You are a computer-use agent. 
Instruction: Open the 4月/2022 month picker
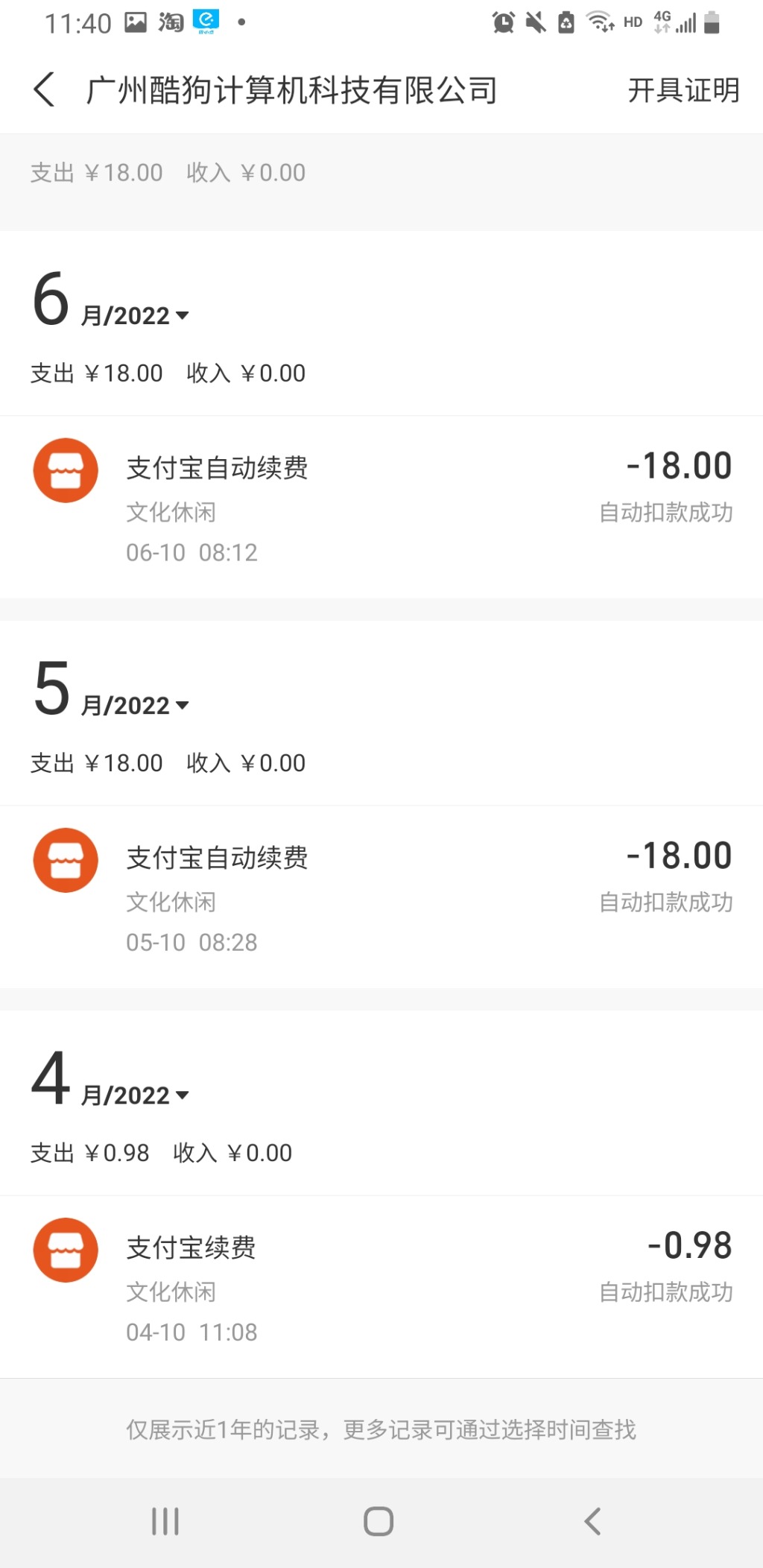pyautogui.click(x=110, y=1080)
